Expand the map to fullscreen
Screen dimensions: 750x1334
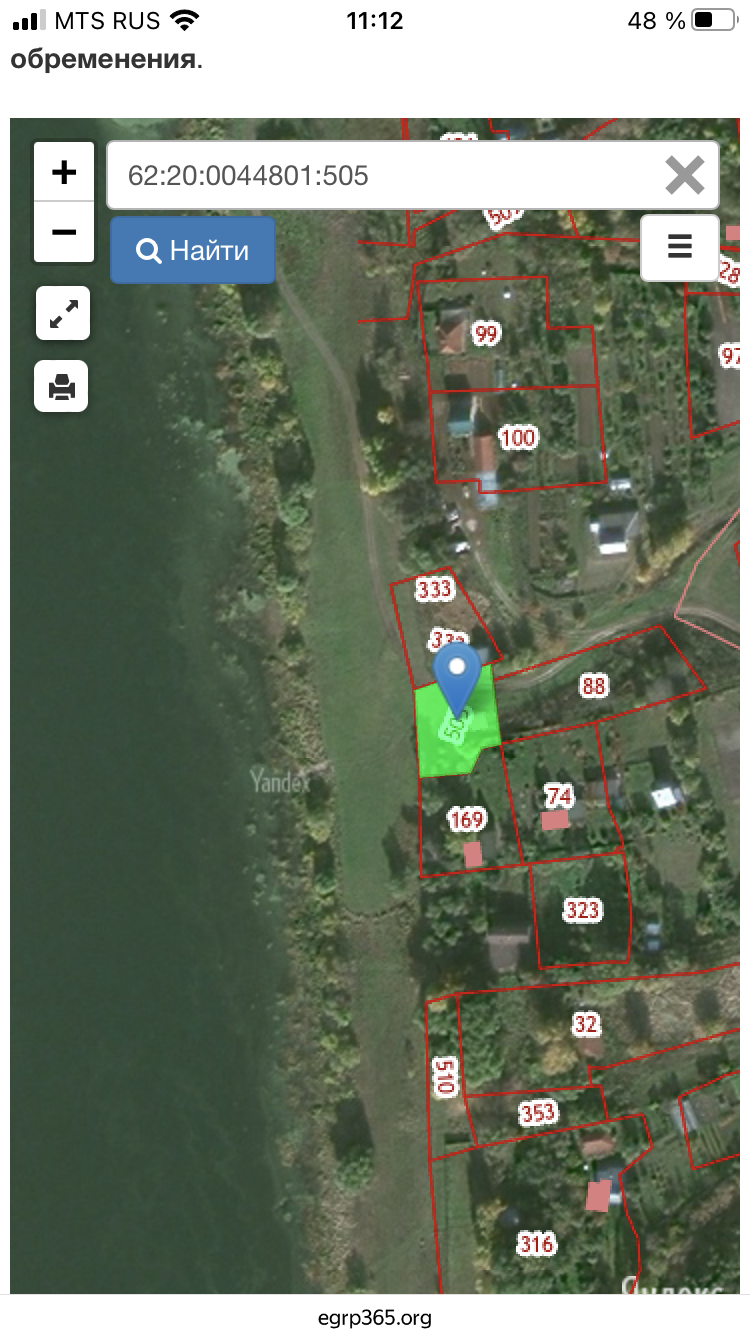[x=63, y=313]
